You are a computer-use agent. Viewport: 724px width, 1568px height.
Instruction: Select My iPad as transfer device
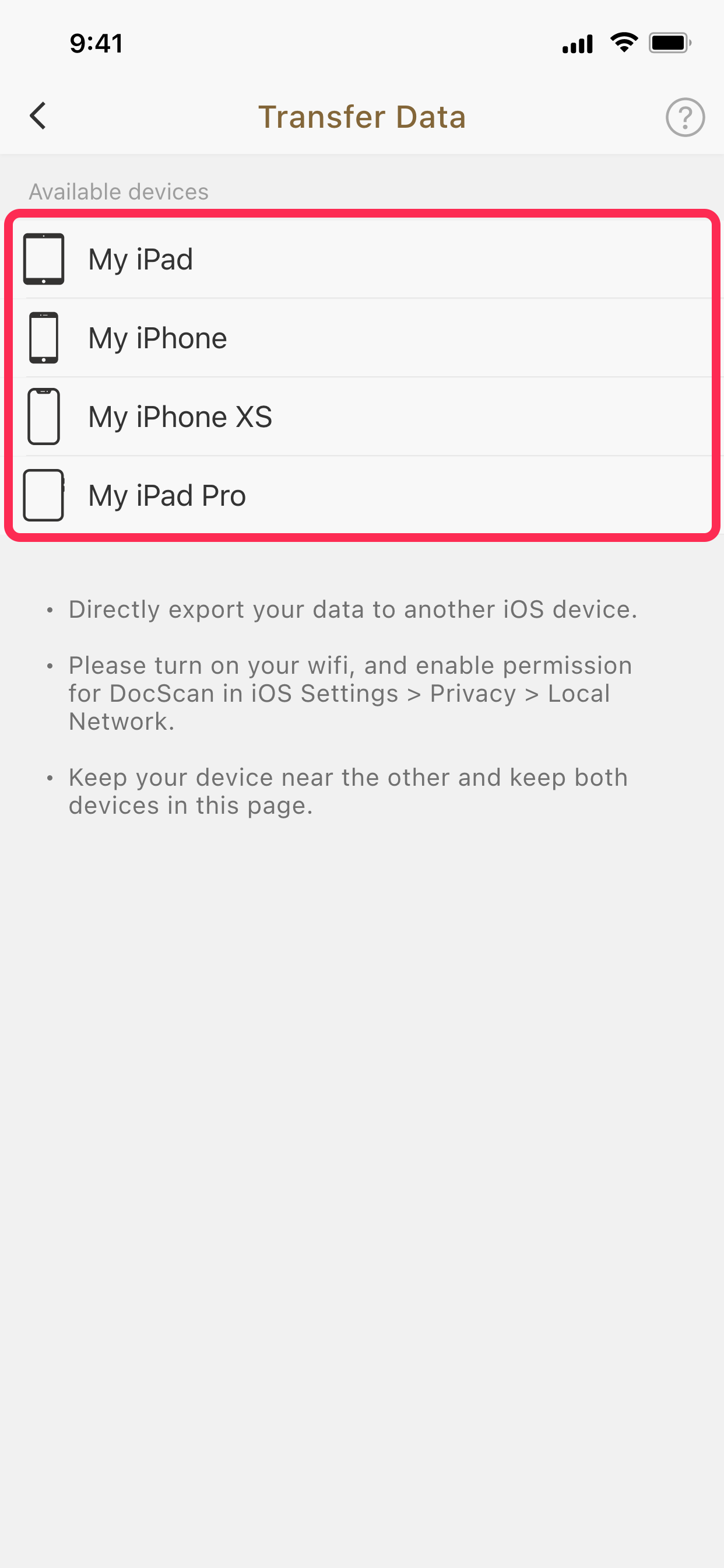tap(362, 260)
